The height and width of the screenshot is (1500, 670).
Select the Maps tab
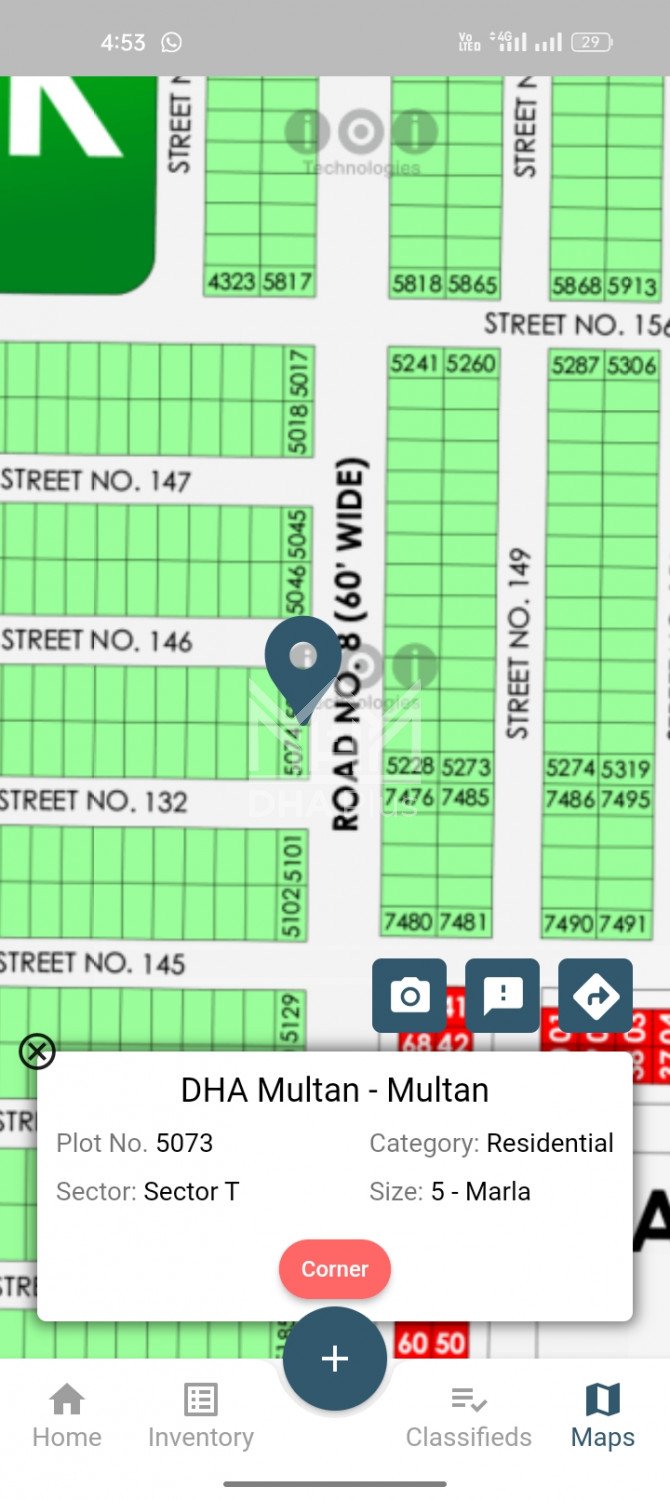coord(602,1415)
